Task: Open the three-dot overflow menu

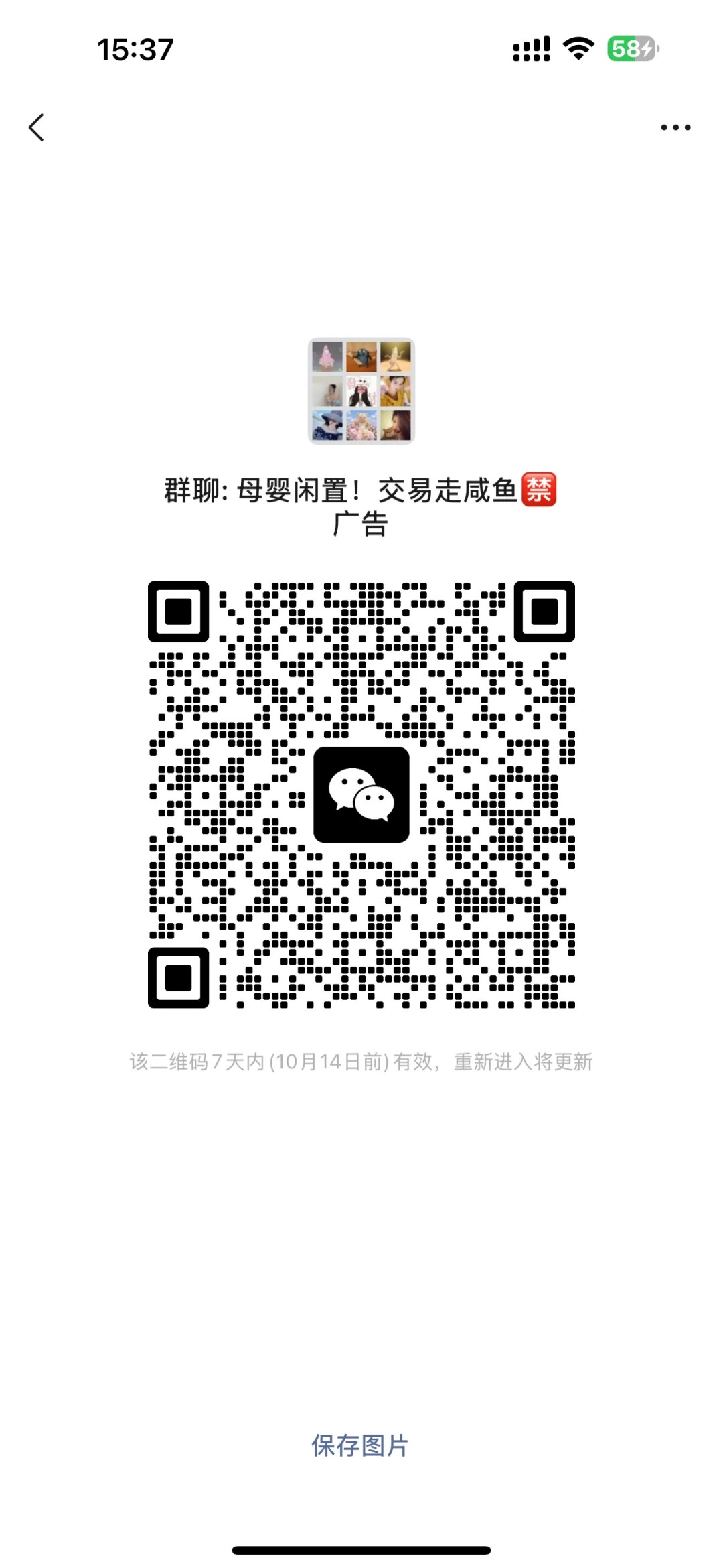Action: tap(675, 127)
